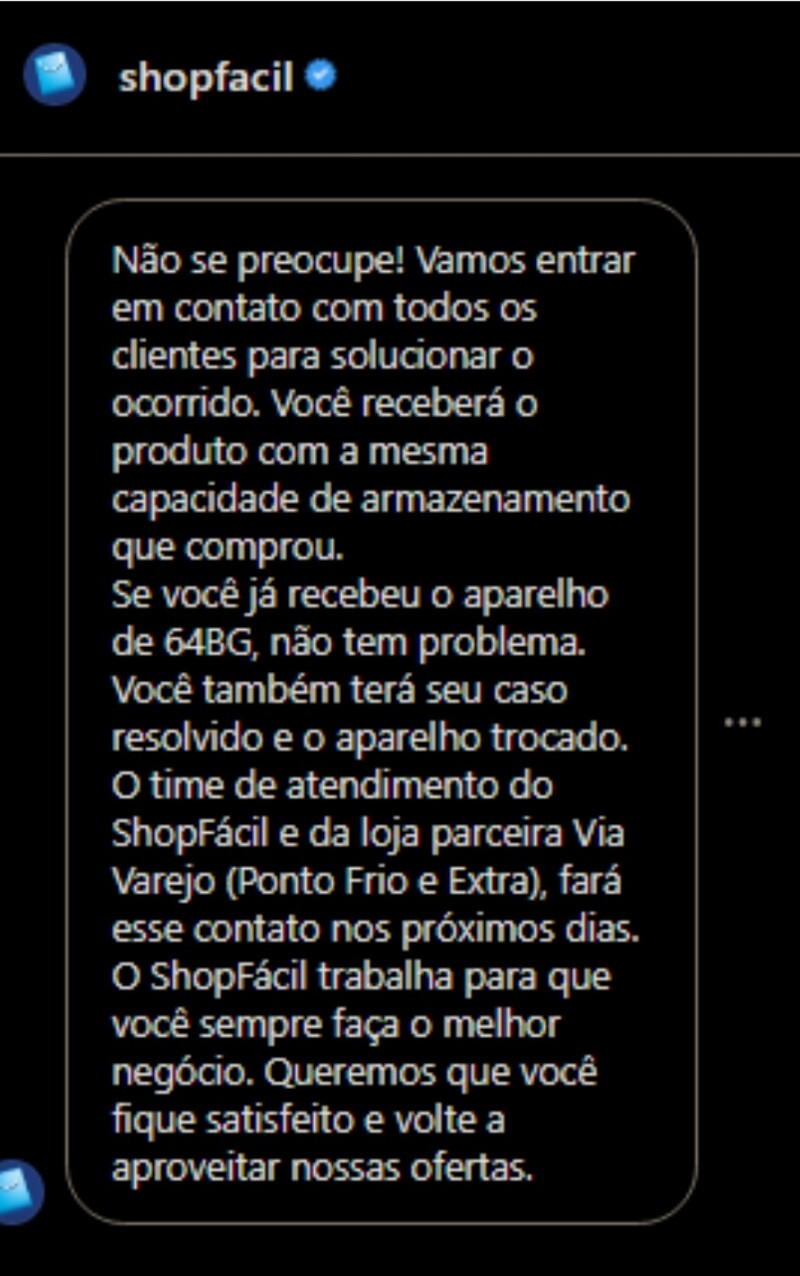The image size is (800, 1276).
Task: Tap the shopfacil avatar in the header
Action: [x=55, y=76]
